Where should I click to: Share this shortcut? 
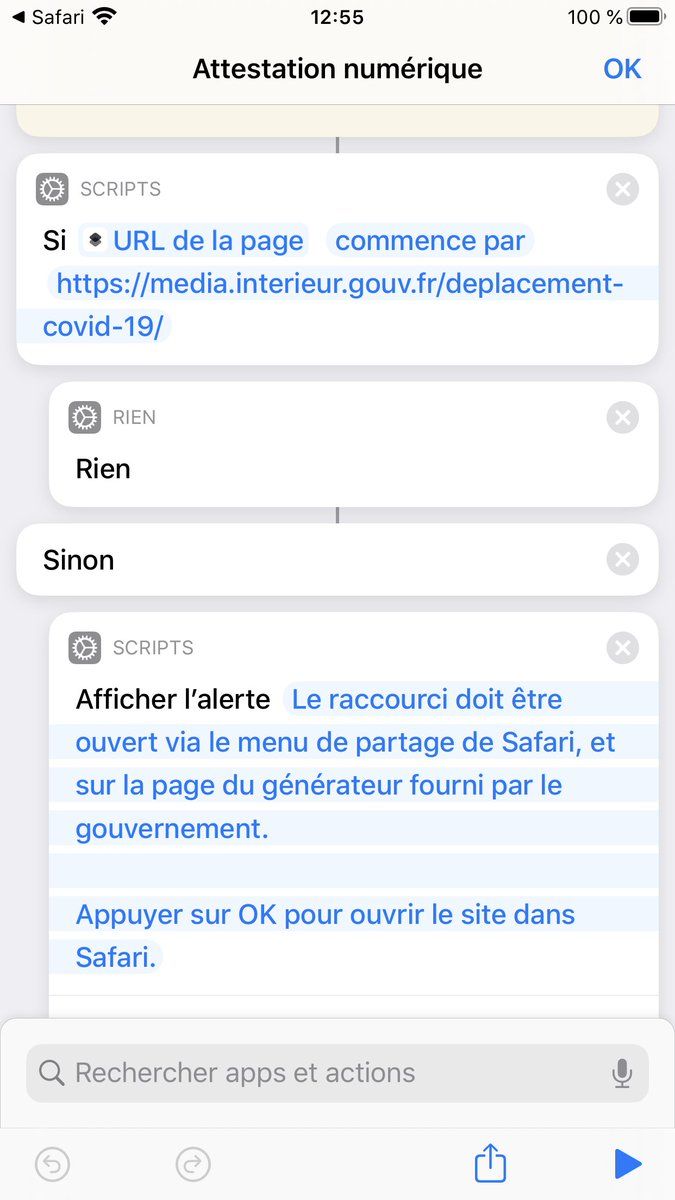[x=490, y=1163]
